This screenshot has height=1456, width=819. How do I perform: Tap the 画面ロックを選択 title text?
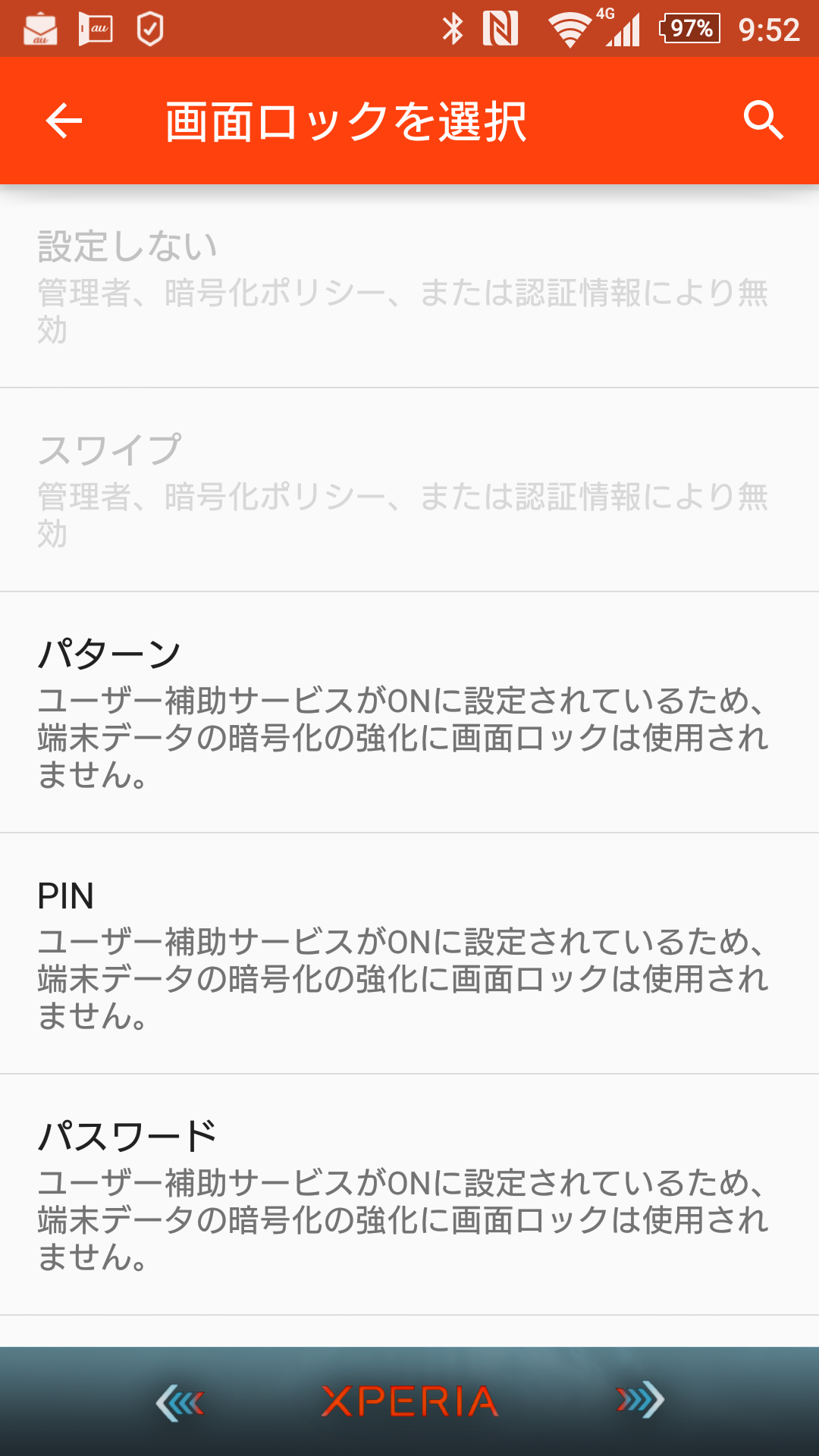[345, 120]
